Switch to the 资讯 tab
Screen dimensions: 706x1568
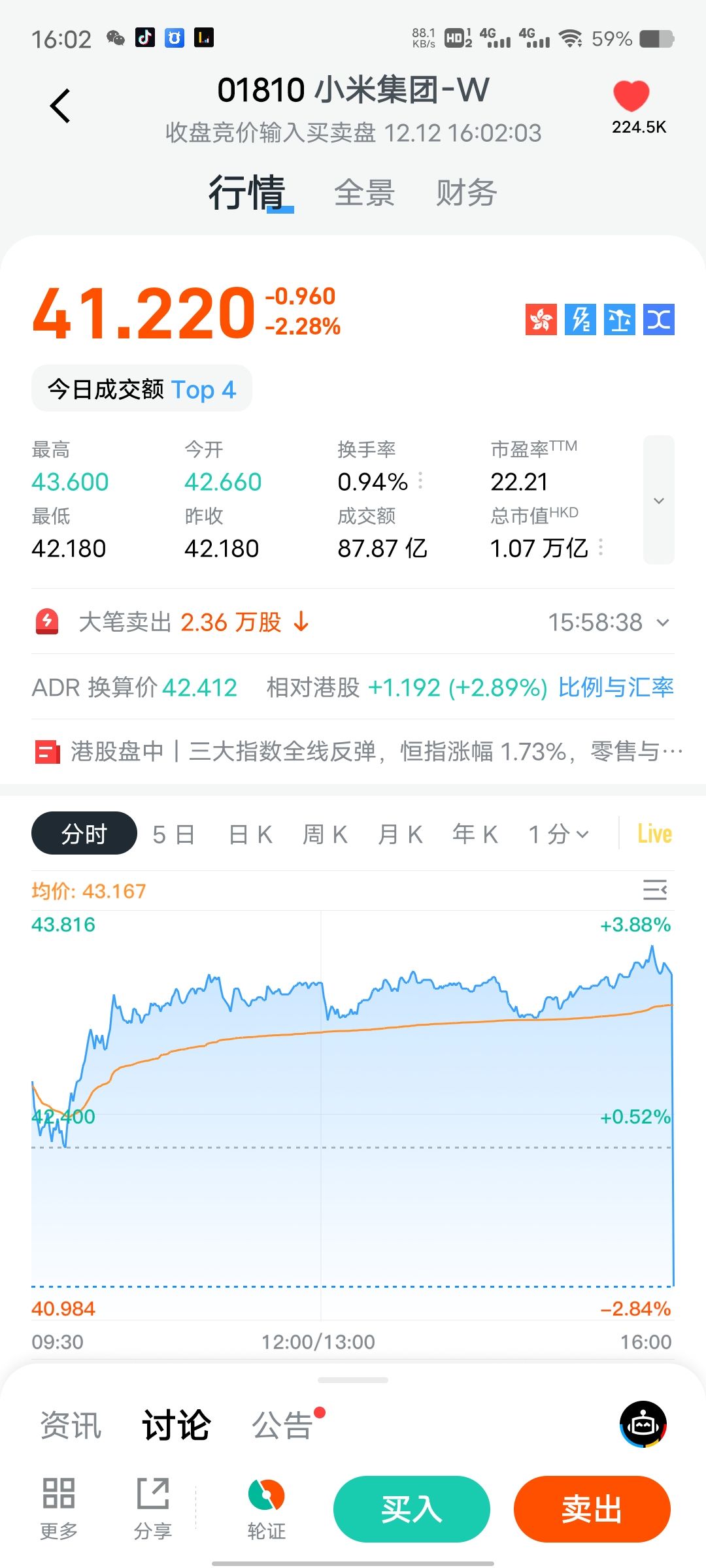coord(71,1425)
